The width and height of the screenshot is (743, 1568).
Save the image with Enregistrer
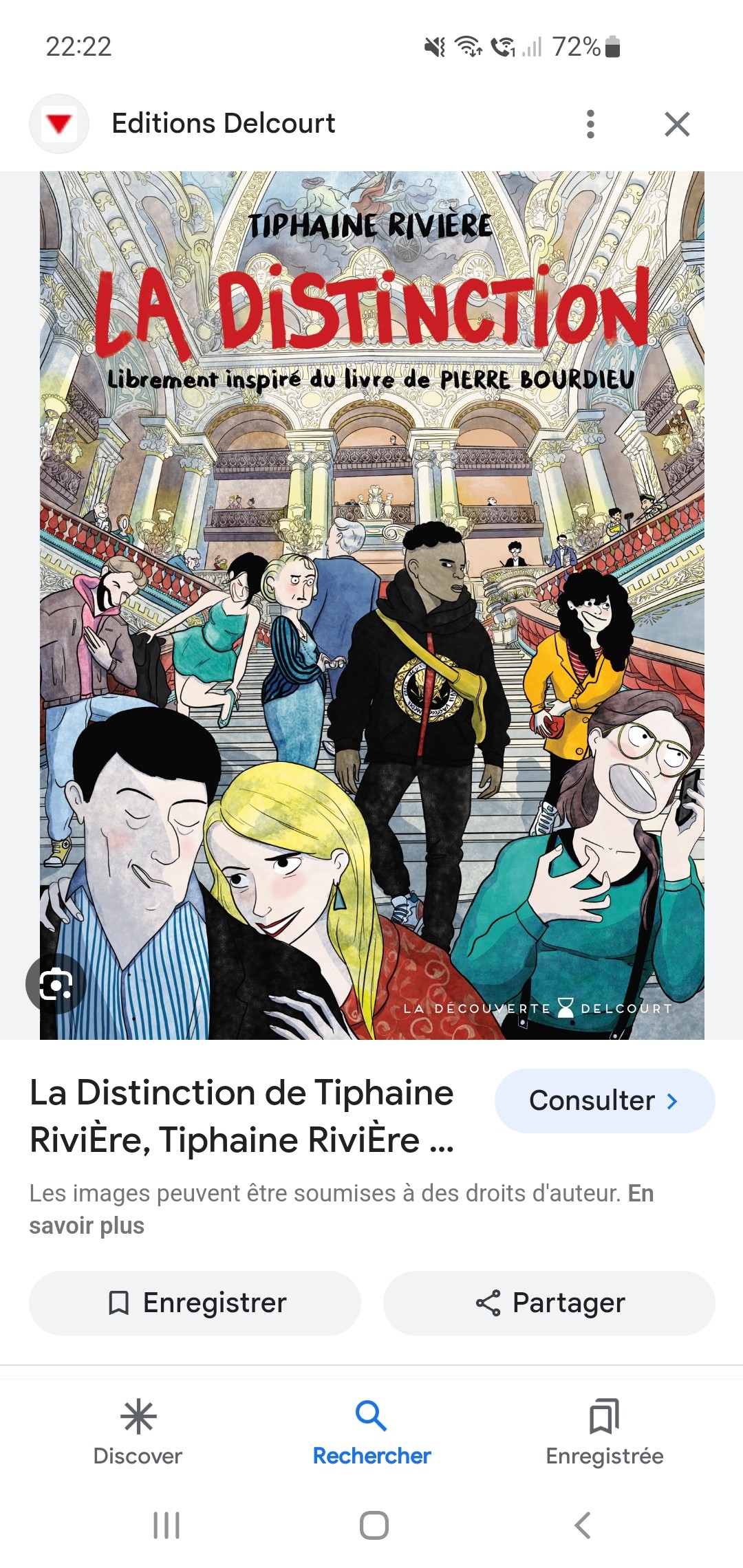pyautogui.click(x=195, y=1303)
